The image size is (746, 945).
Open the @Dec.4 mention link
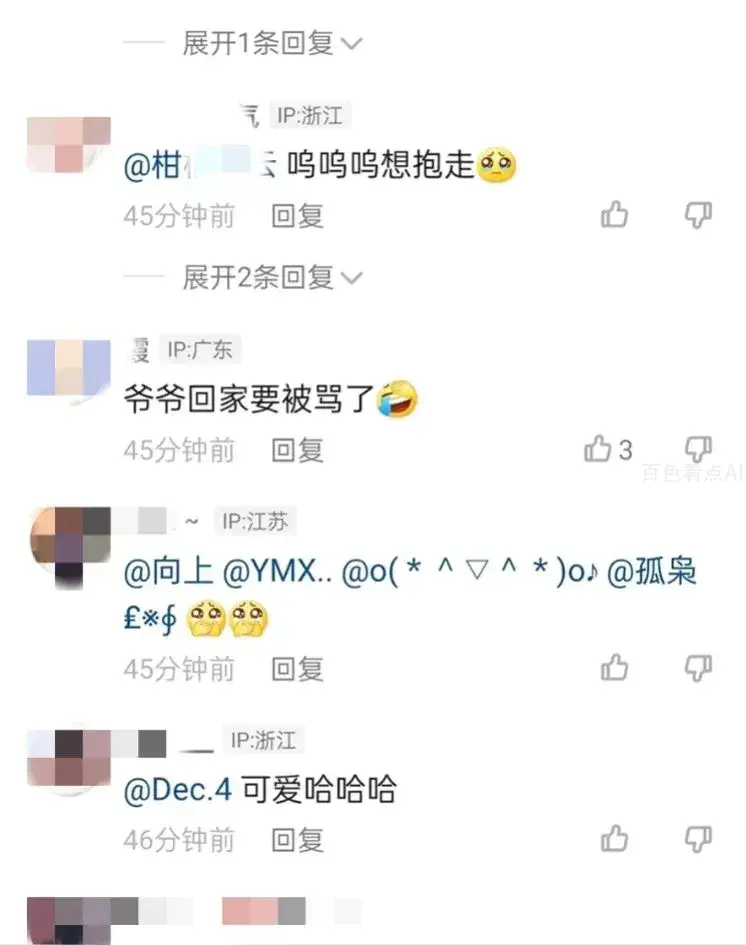point(177,790)
